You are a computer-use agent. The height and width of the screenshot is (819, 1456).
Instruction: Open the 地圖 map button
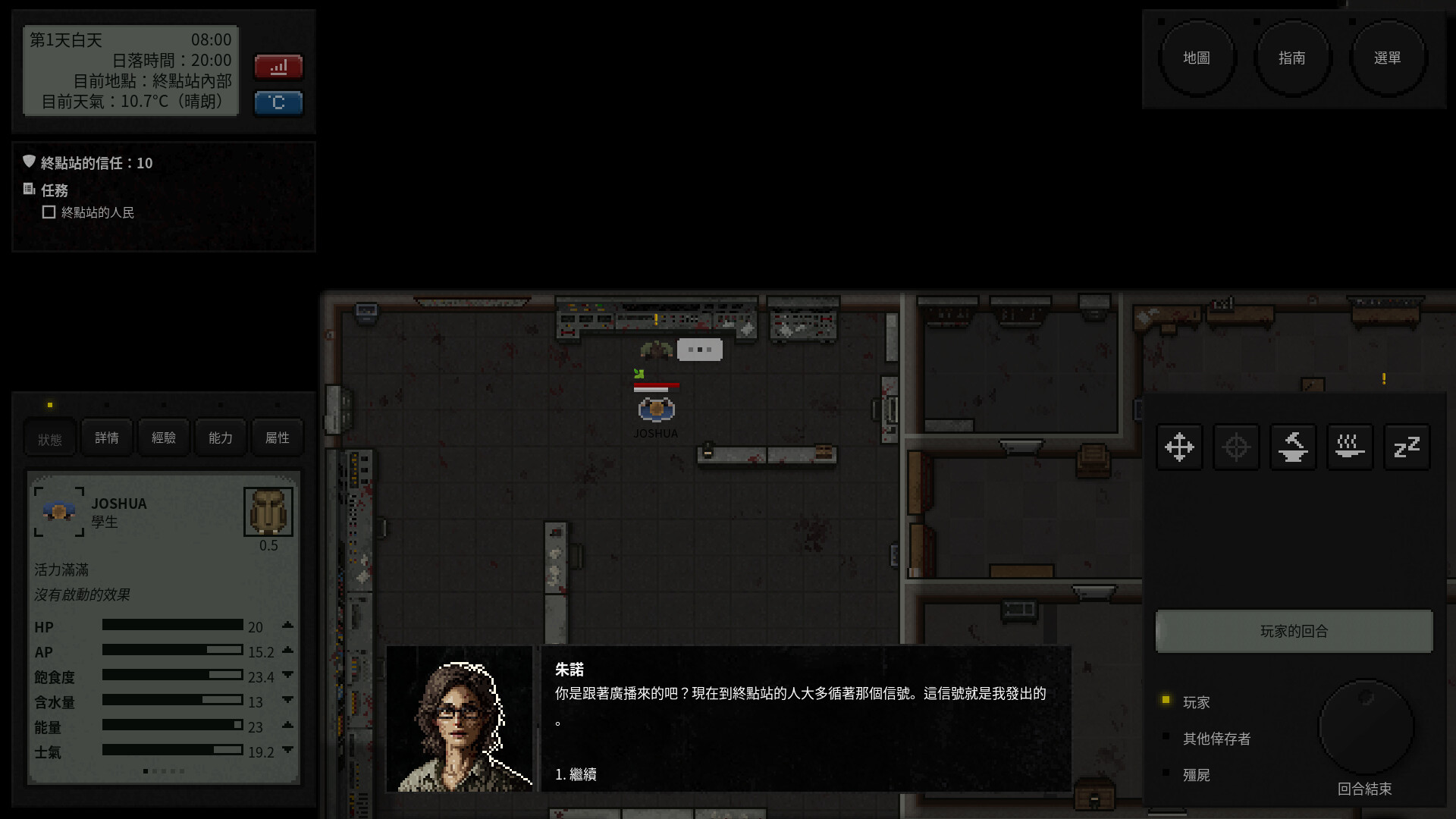point(1197,58)
